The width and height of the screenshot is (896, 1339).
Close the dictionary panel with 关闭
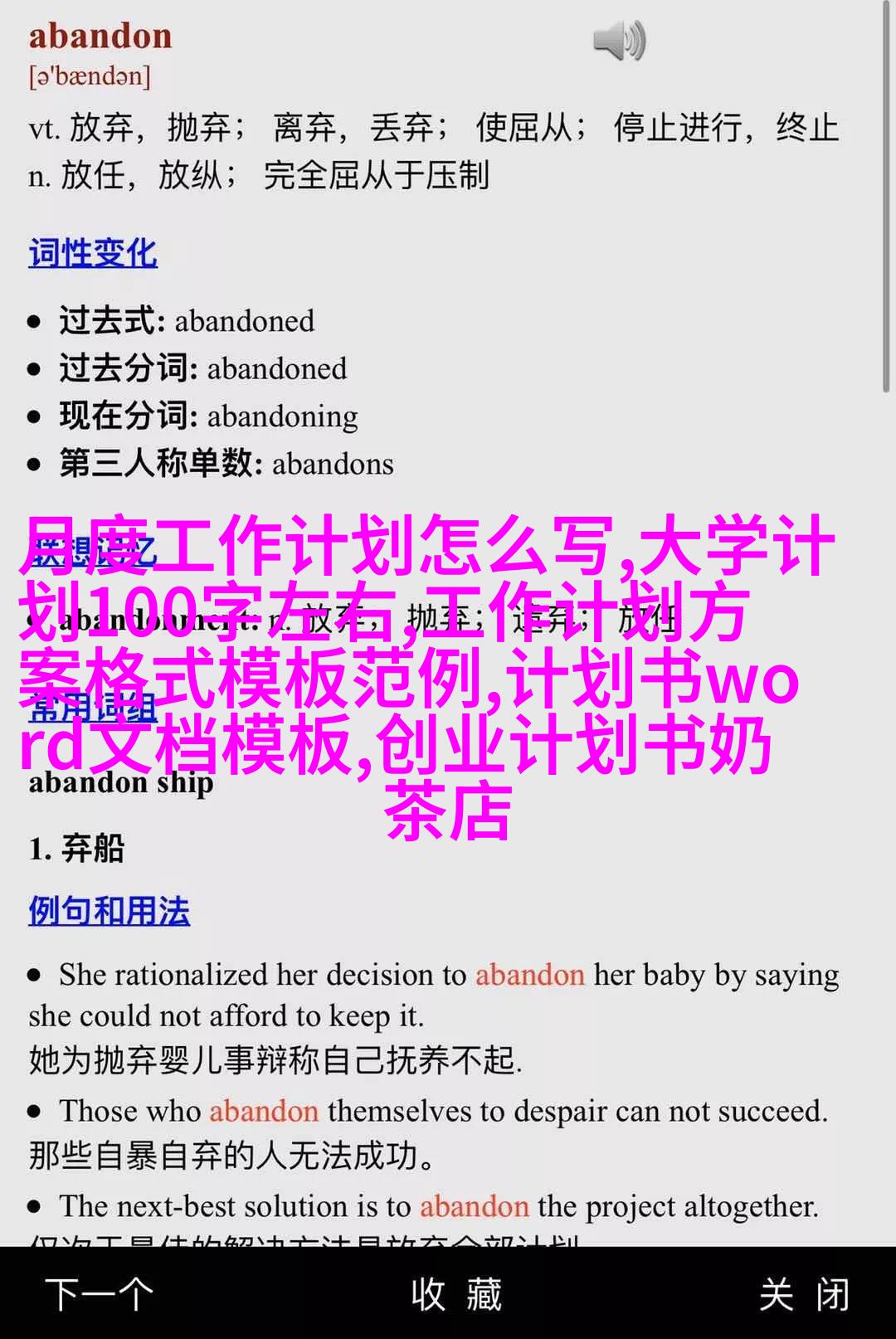(x=804, y=1294)
